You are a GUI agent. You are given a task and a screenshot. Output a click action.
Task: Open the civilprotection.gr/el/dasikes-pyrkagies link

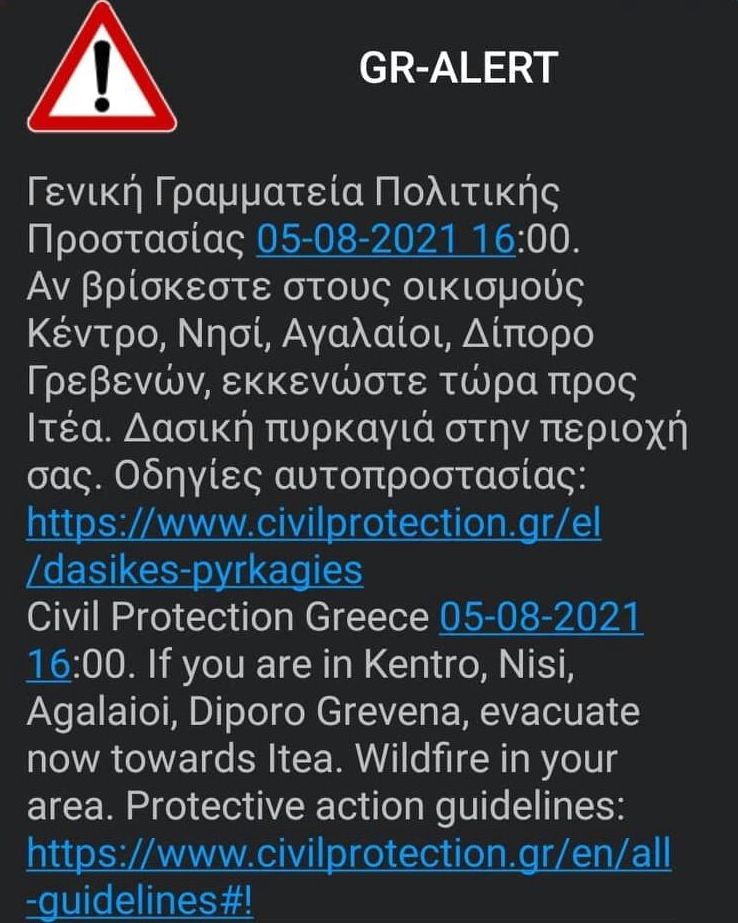pyautogui.click(x=313, y=523)
